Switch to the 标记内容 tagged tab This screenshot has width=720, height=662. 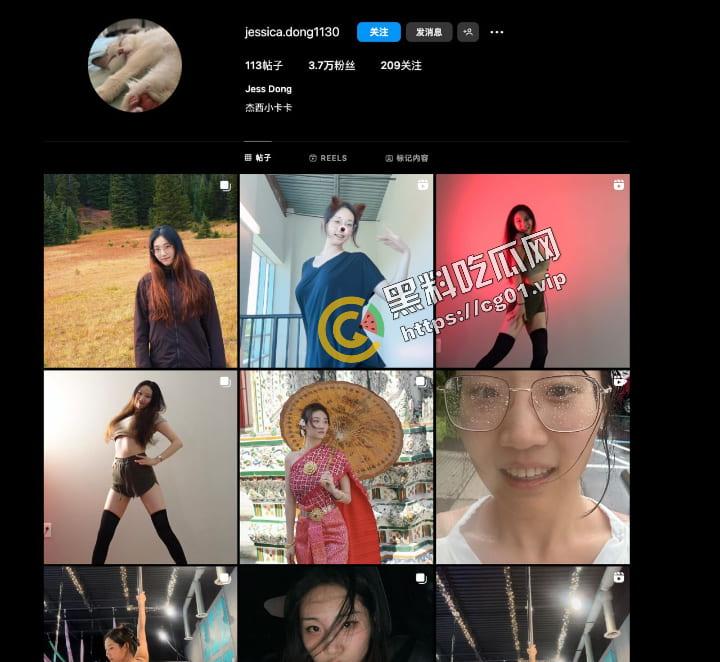coord(406,158)
